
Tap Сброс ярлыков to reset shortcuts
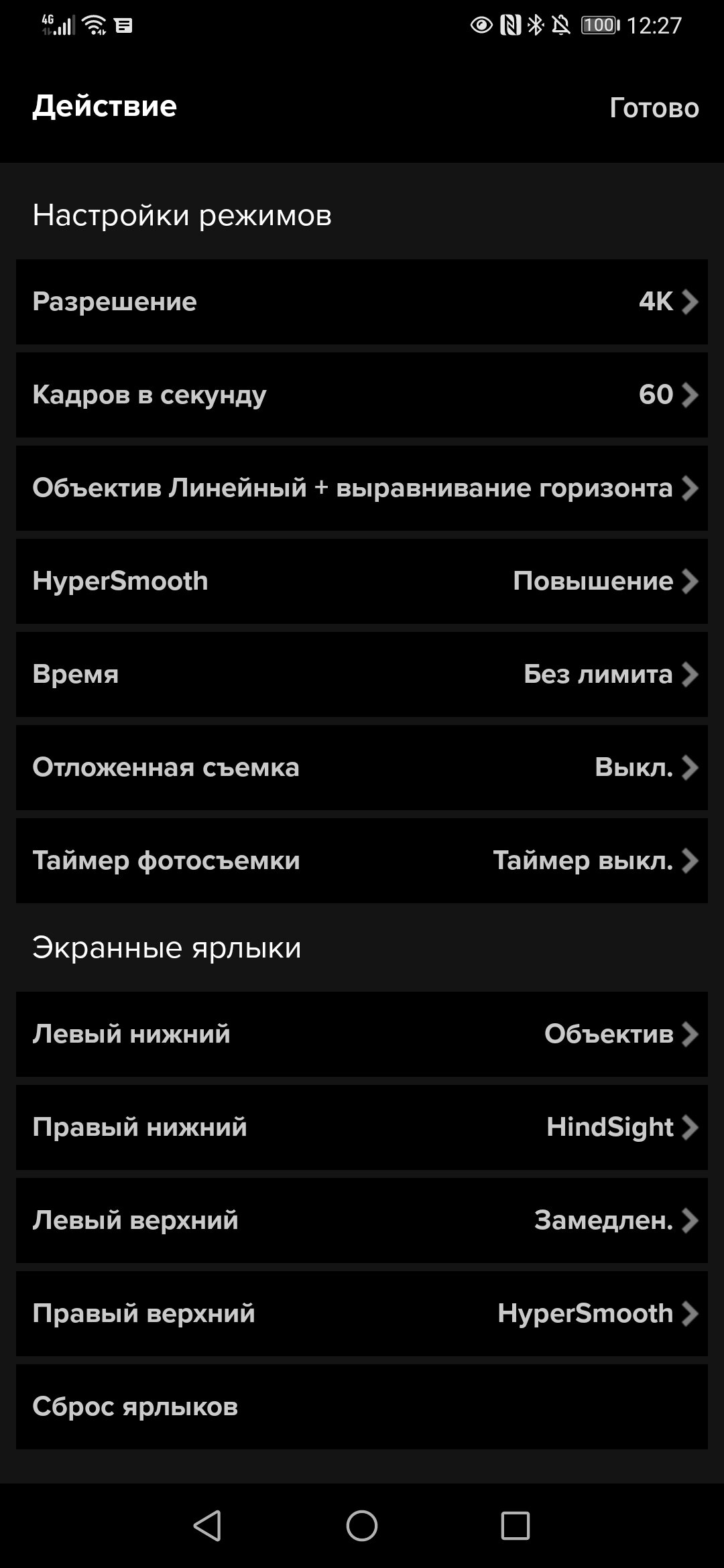pyautogui.click(x=362, y=1407)
